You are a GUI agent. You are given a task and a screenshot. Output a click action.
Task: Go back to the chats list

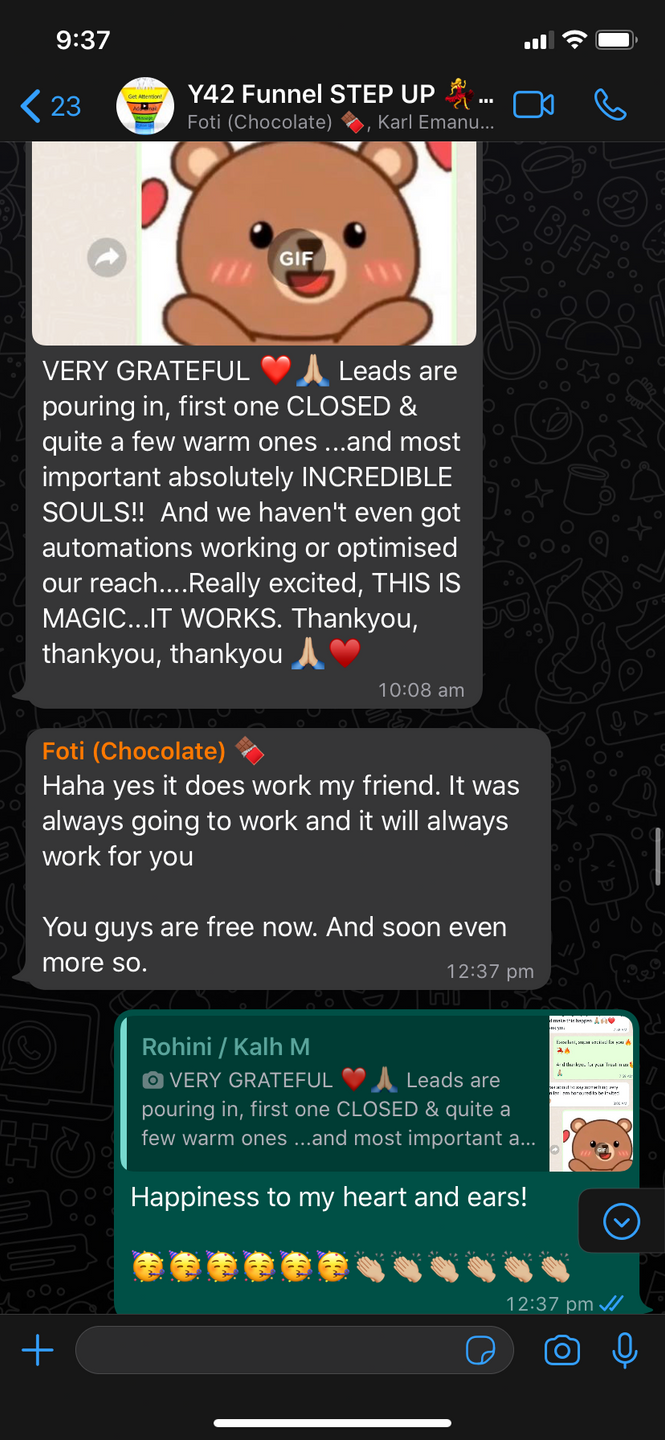pos(50,105)
